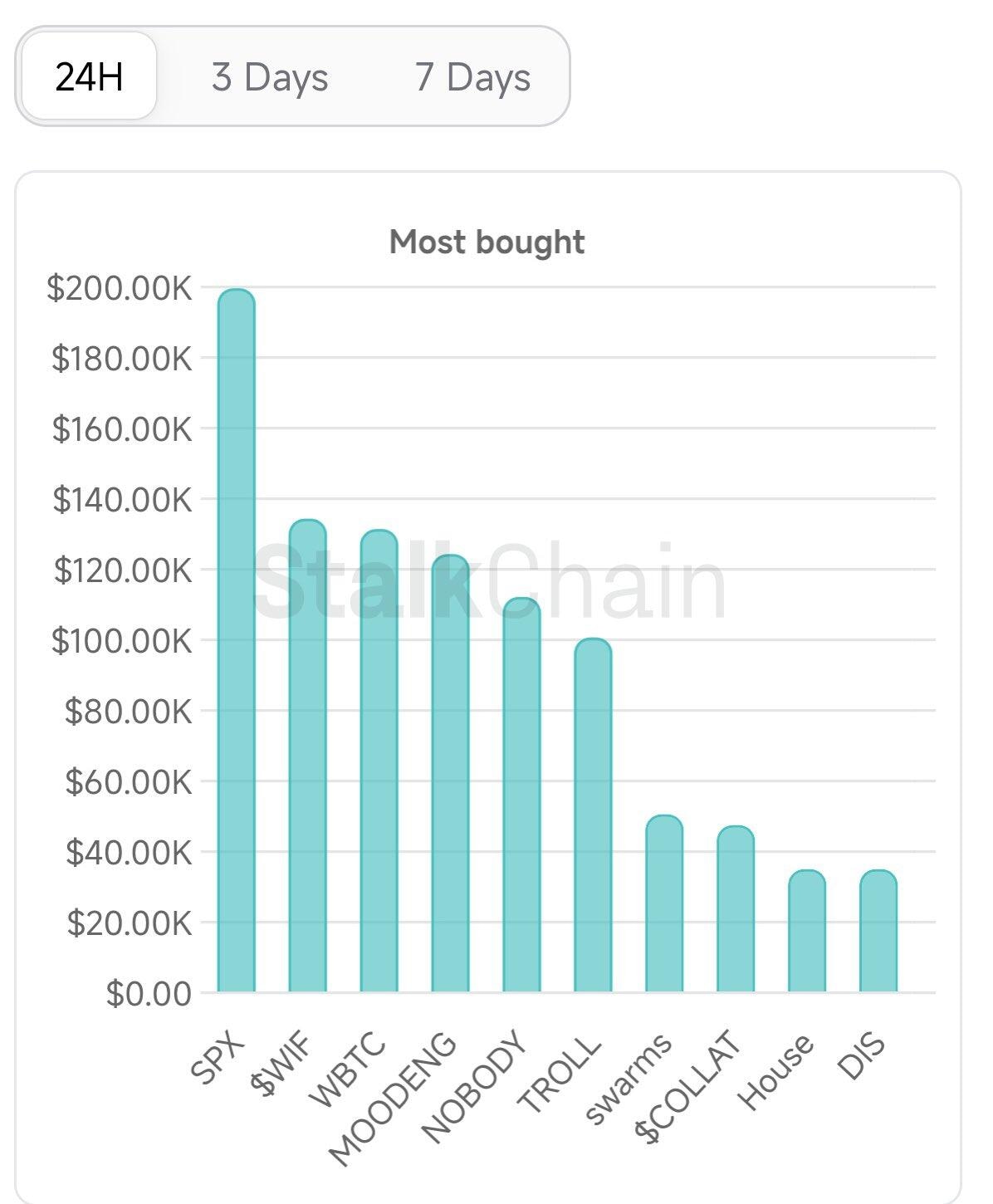Select the NOBODY bar
Screen dimensions: 993x1204
tap(519, 793)
